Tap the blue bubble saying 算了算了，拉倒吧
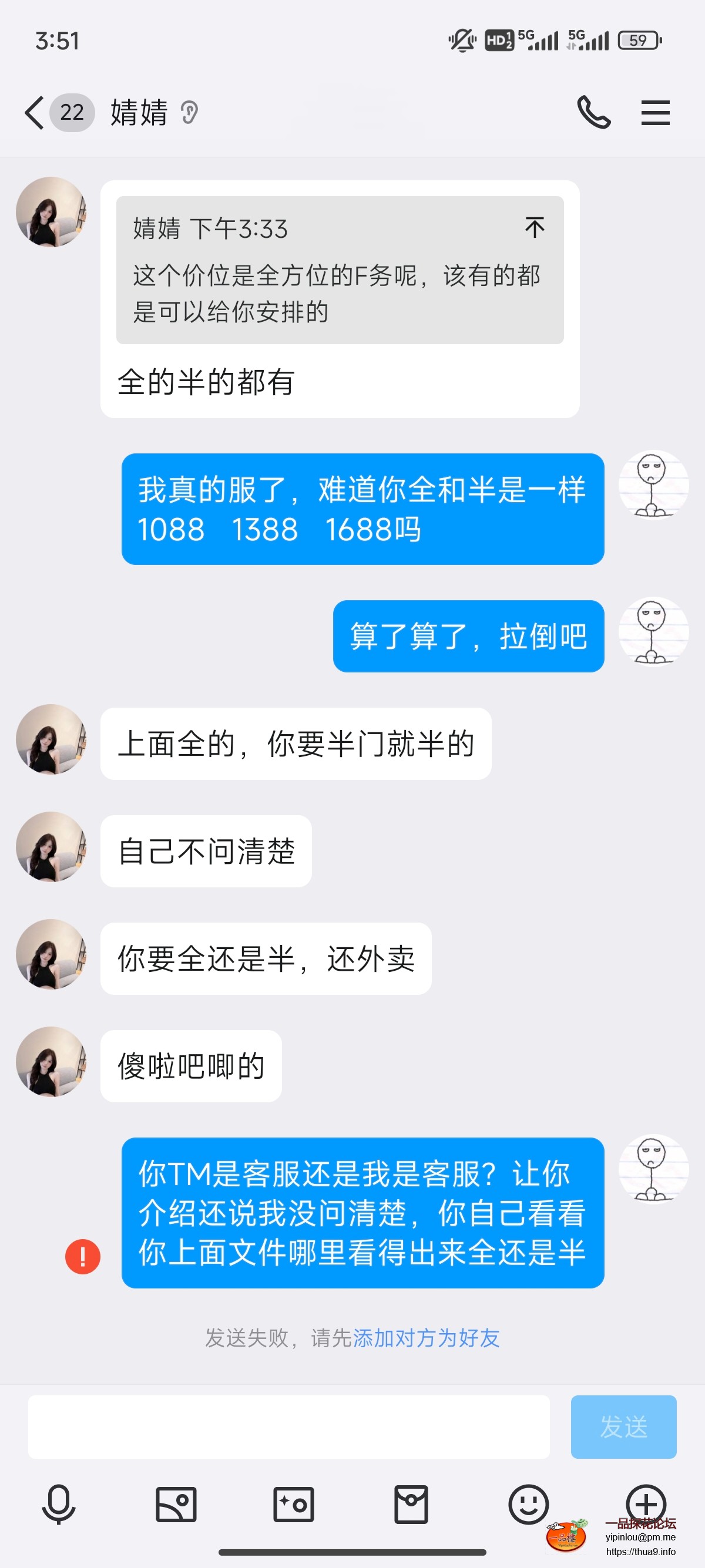Screen dimensions: 705x1568 pyautogui.click(x=469, y=636)
